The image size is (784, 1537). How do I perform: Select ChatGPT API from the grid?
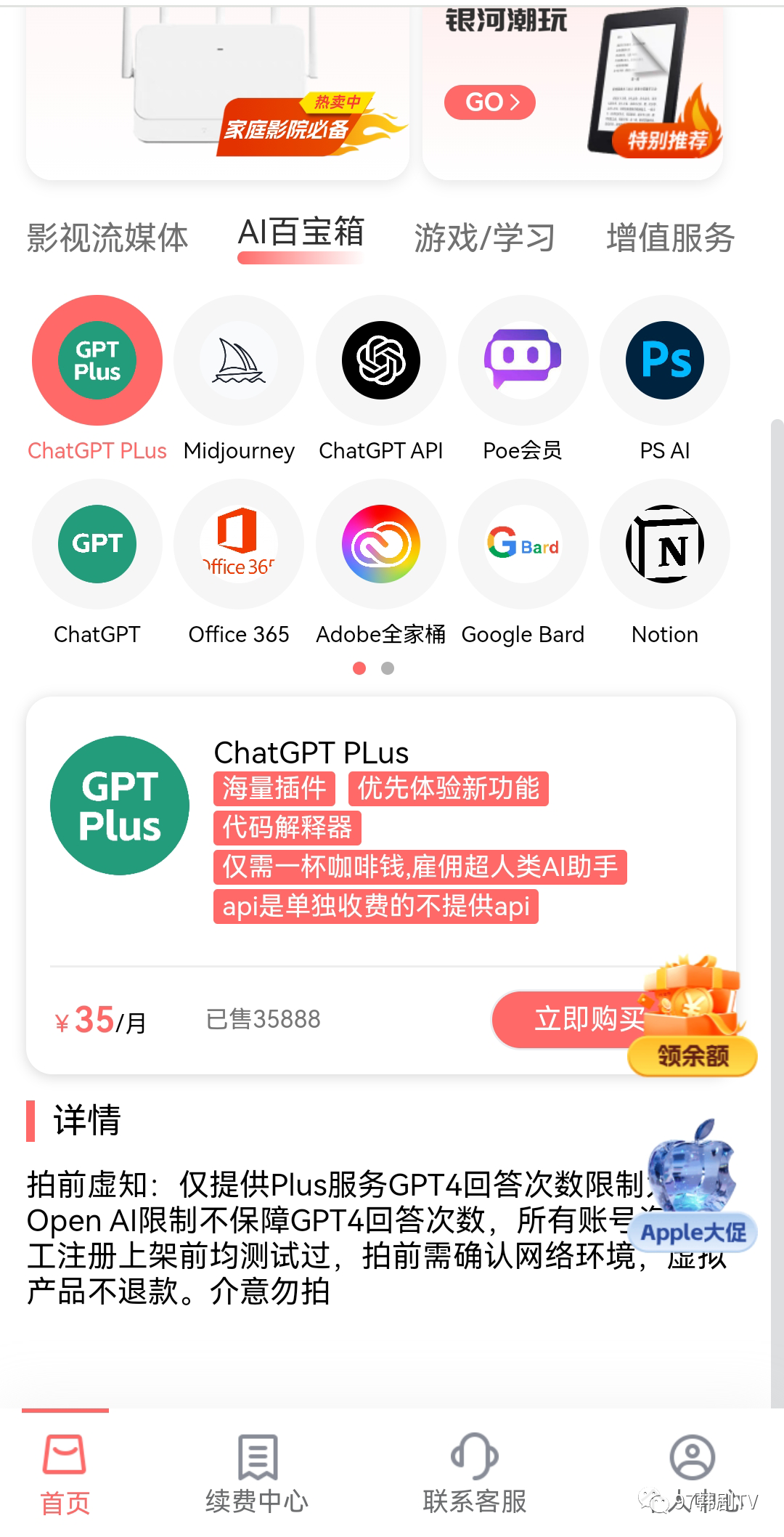pyautogui.click(x=381, y=360)
